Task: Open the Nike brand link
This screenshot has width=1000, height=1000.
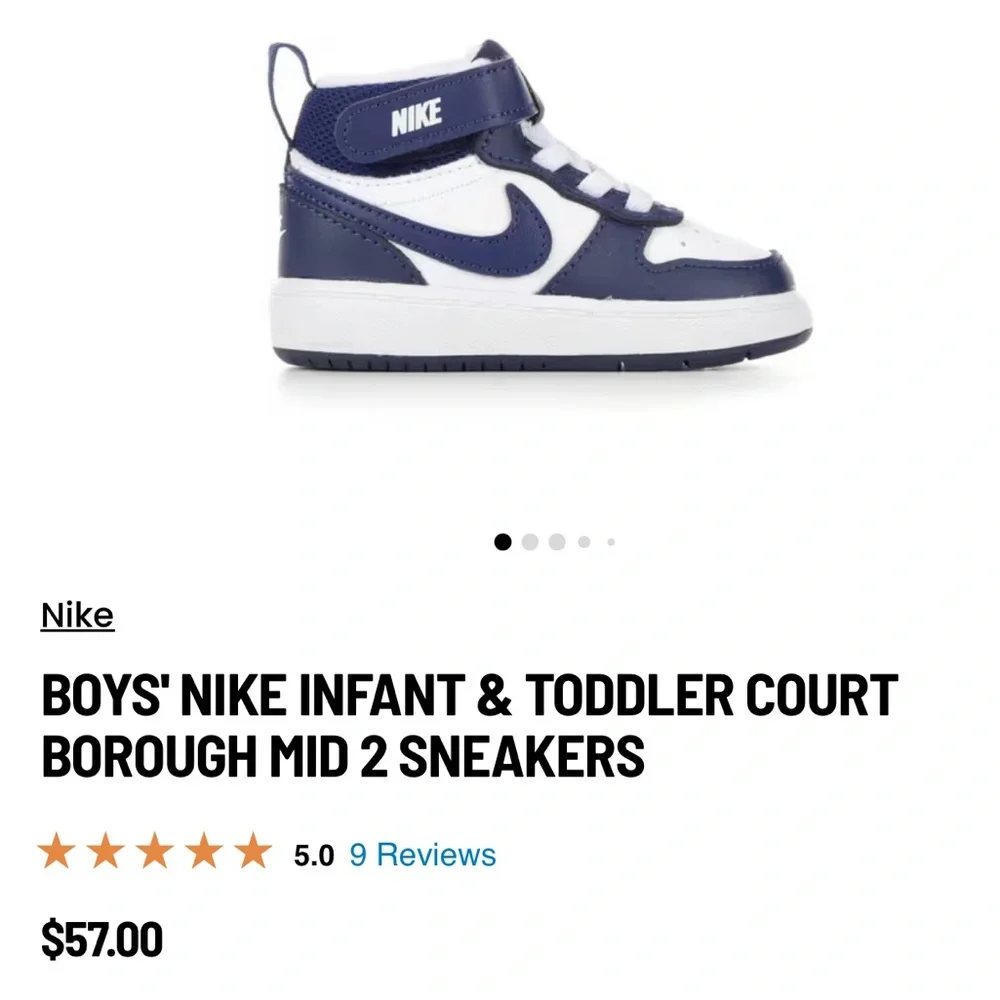Action: (77, 615)
